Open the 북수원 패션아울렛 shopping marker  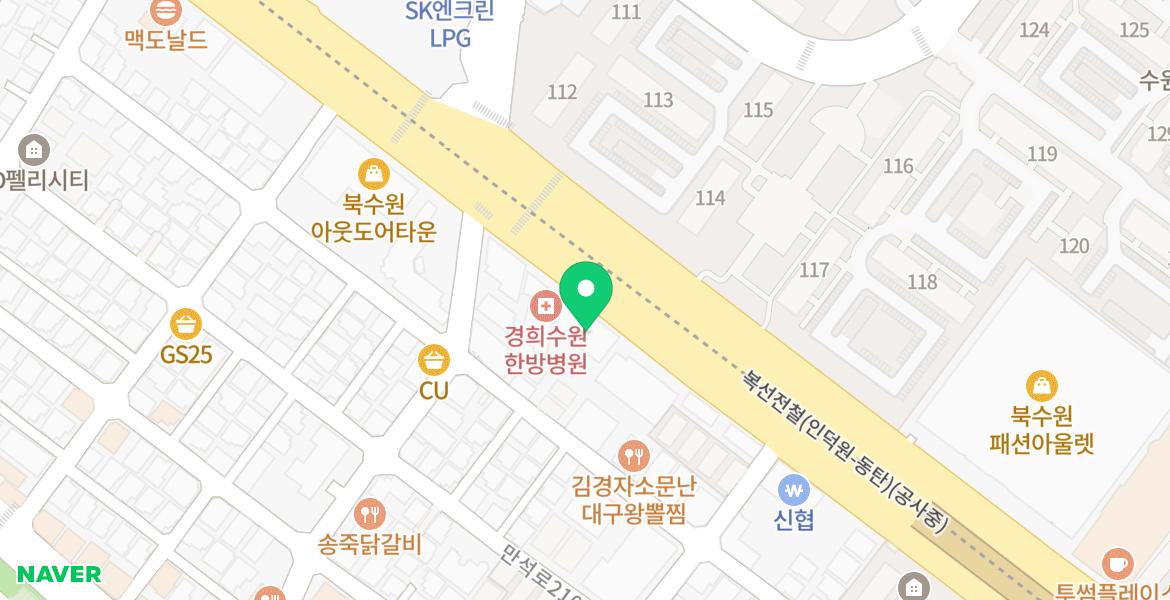tap(1042, 385)
